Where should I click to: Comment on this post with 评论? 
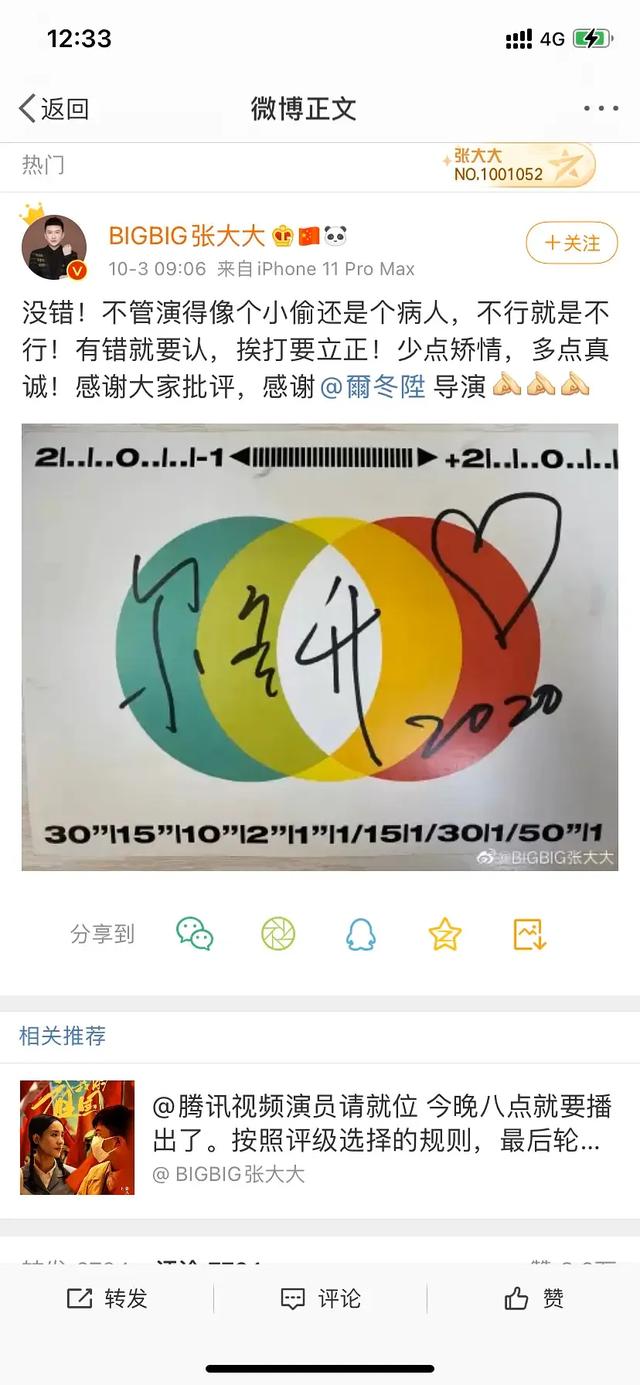pyautogui.click(x=320, y=1298)
